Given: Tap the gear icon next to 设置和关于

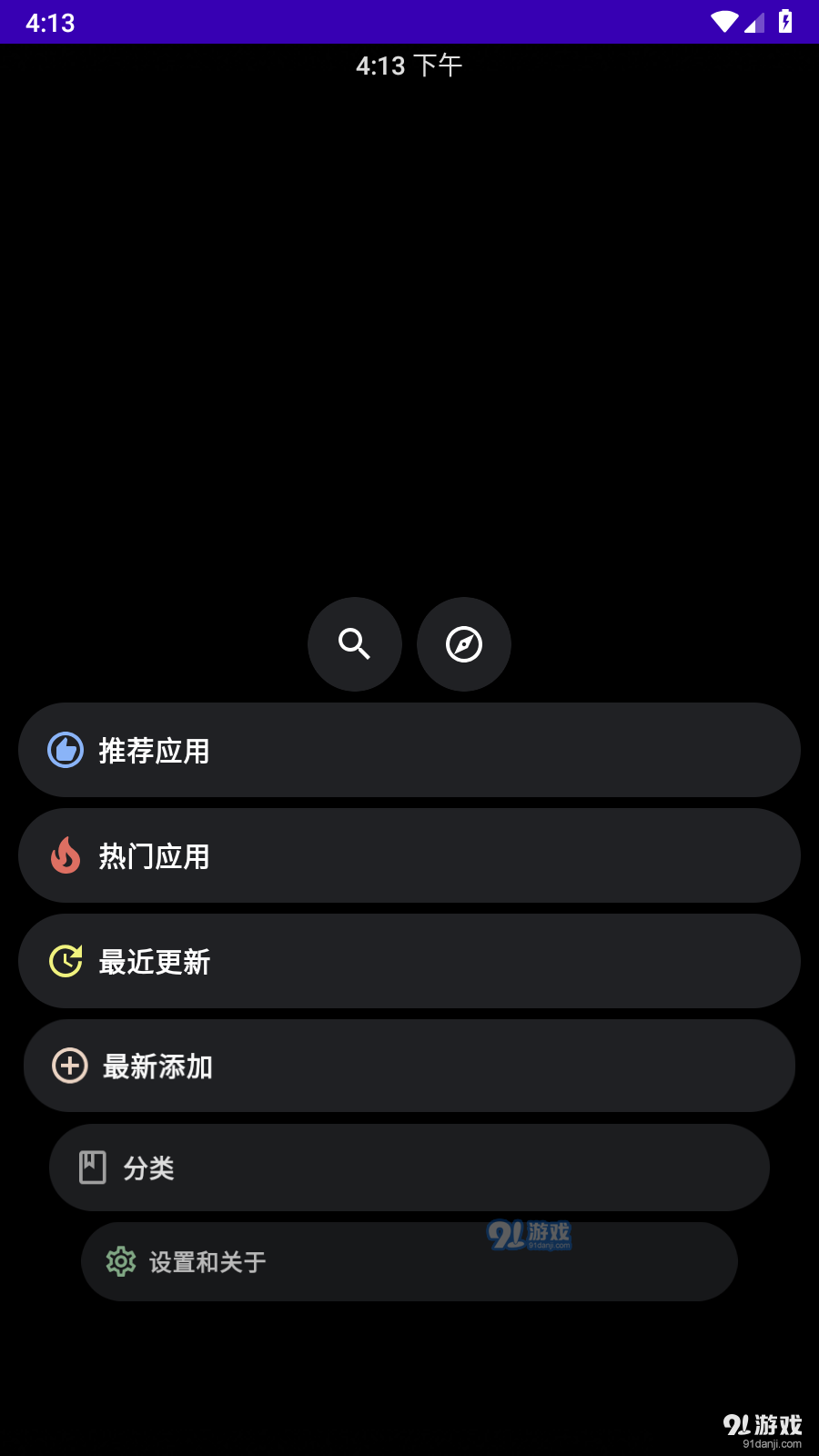Looking at the screenshot, I should pyautogui.click(x=120, y=1262).
